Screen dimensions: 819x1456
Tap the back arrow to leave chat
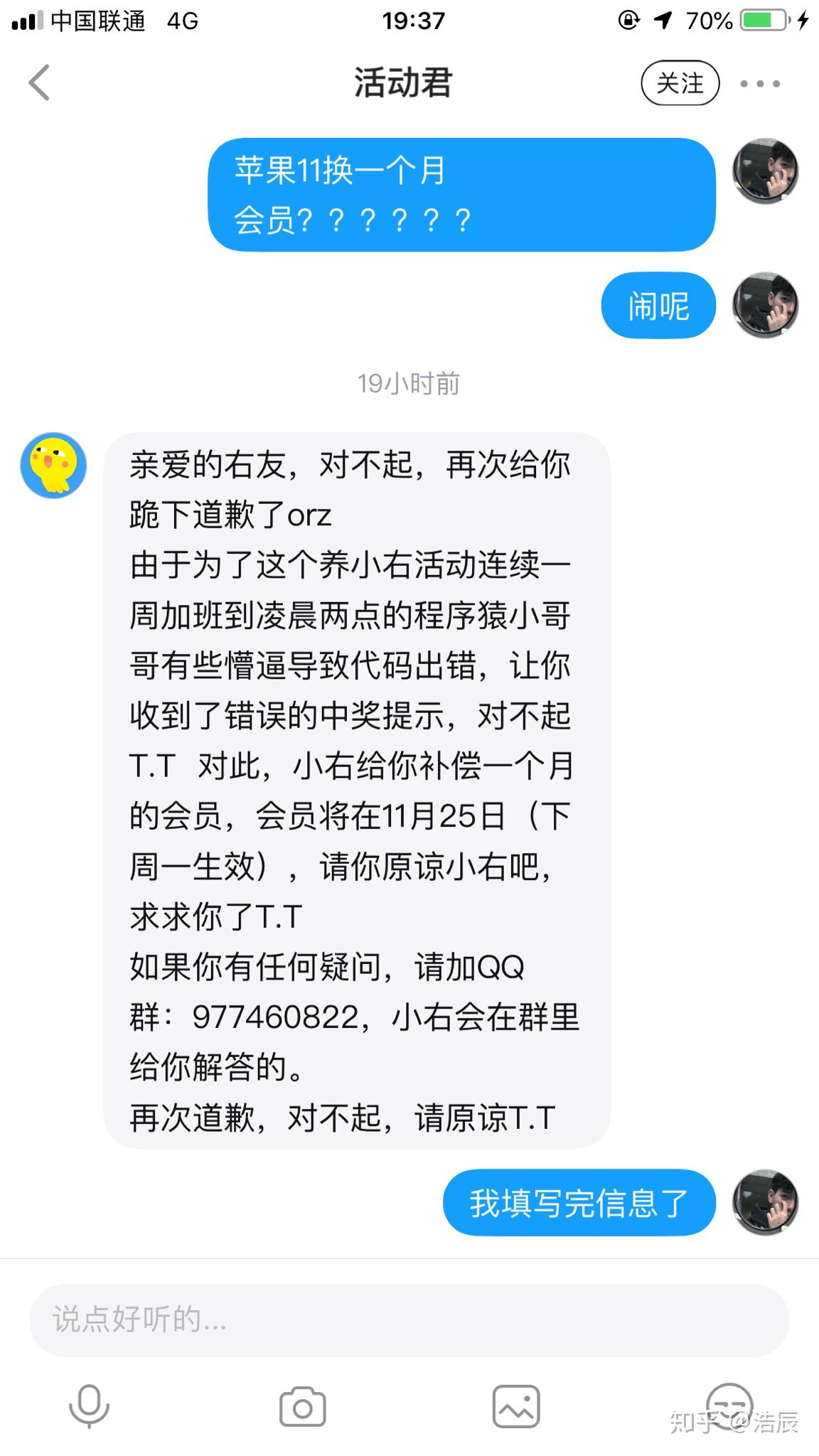point(39,82)
